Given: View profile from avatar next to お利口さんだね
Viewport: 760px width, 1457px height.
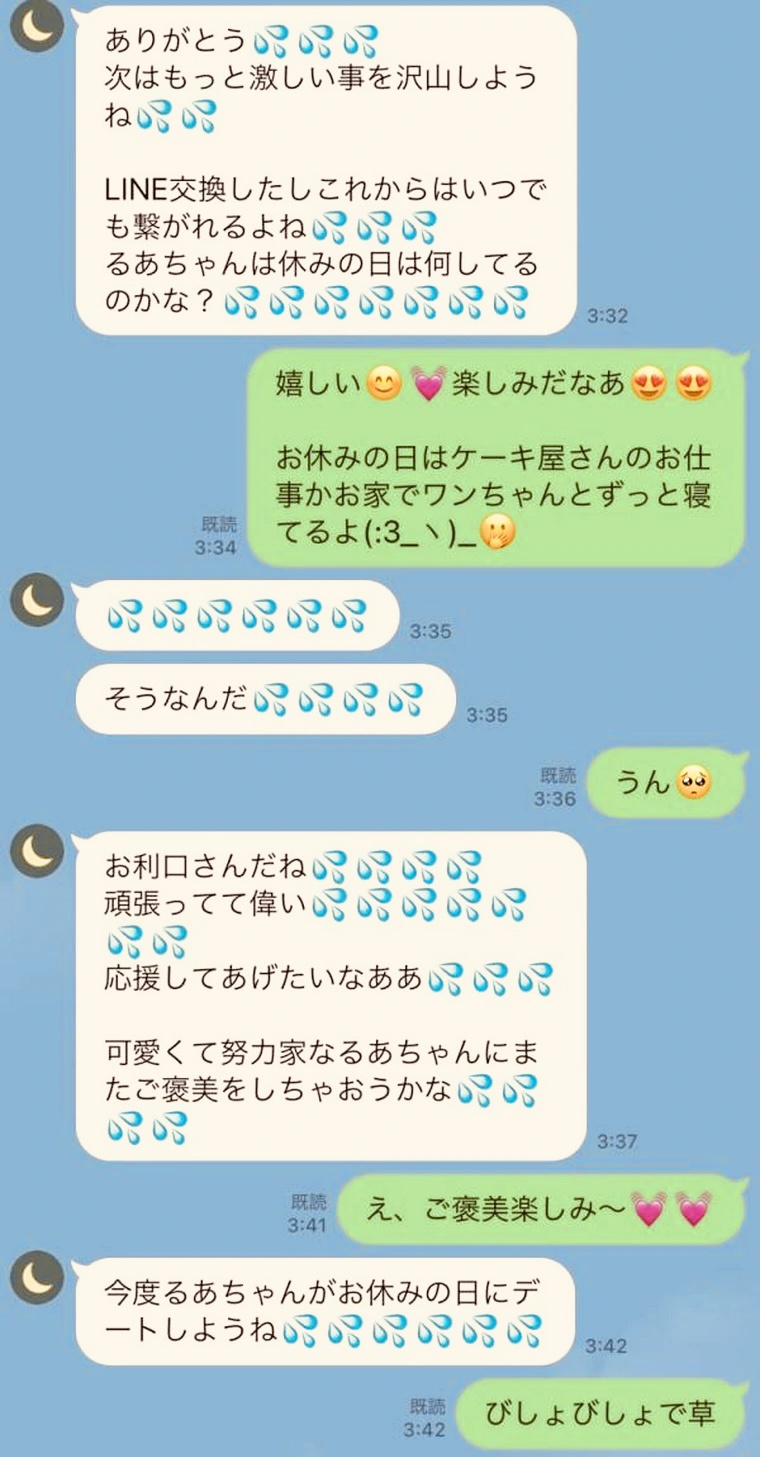Looking at the screenshot, I should click(37, 852).
